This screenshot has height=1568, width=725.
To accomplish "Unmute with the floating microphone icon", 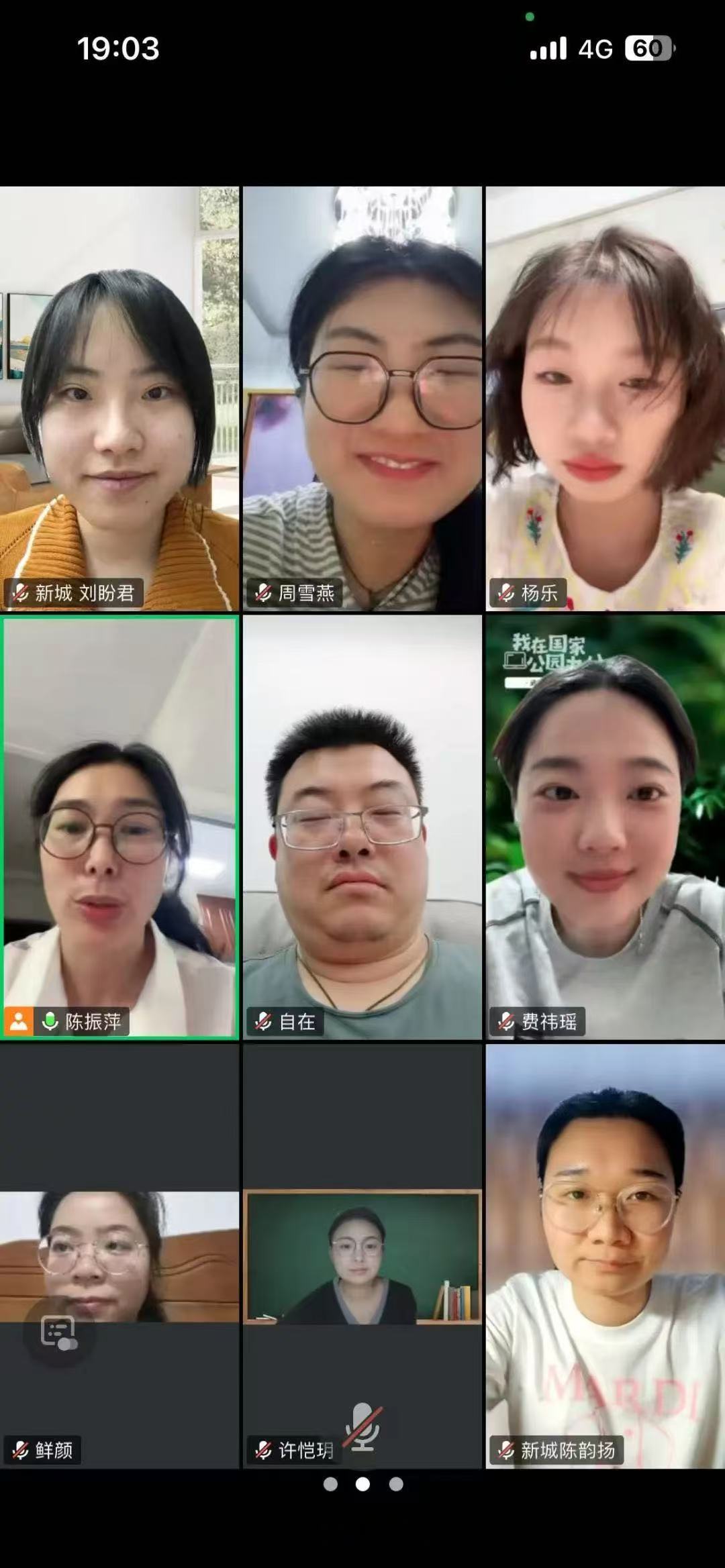I will 363,1426.
